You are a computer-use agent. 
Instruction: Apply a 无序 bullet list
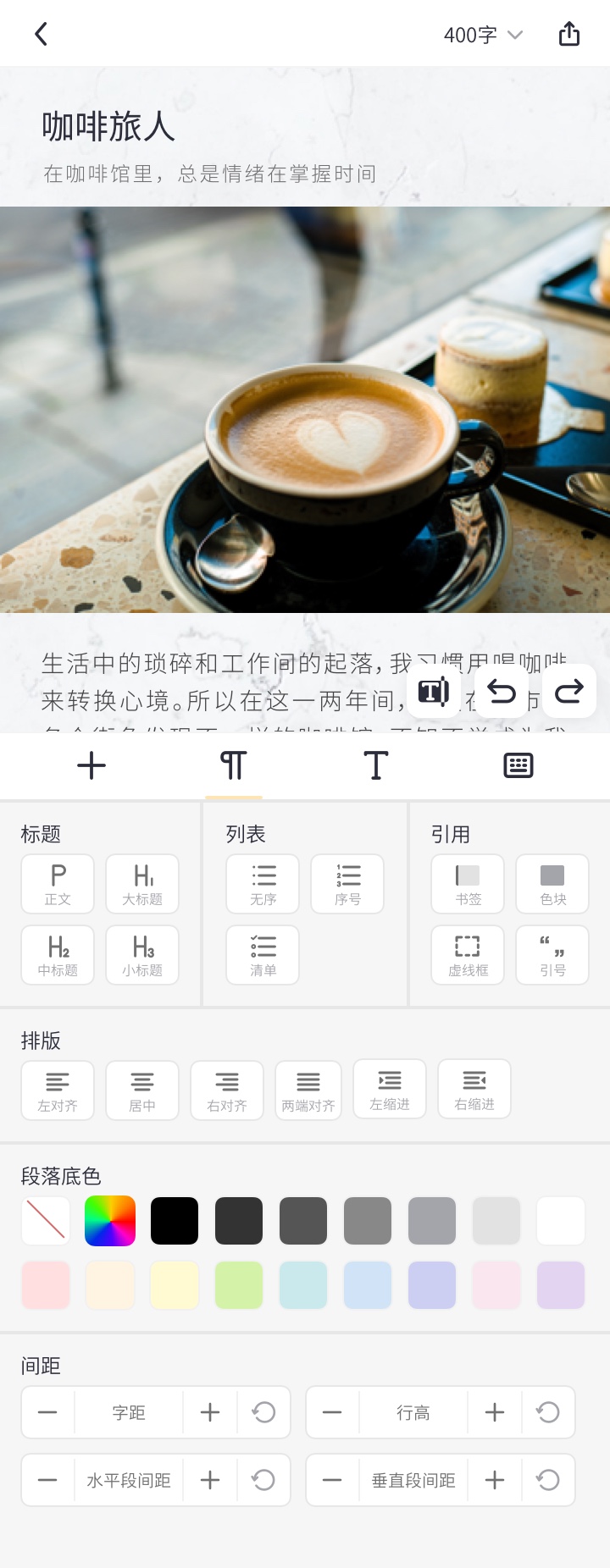click(x=263, y=884)
